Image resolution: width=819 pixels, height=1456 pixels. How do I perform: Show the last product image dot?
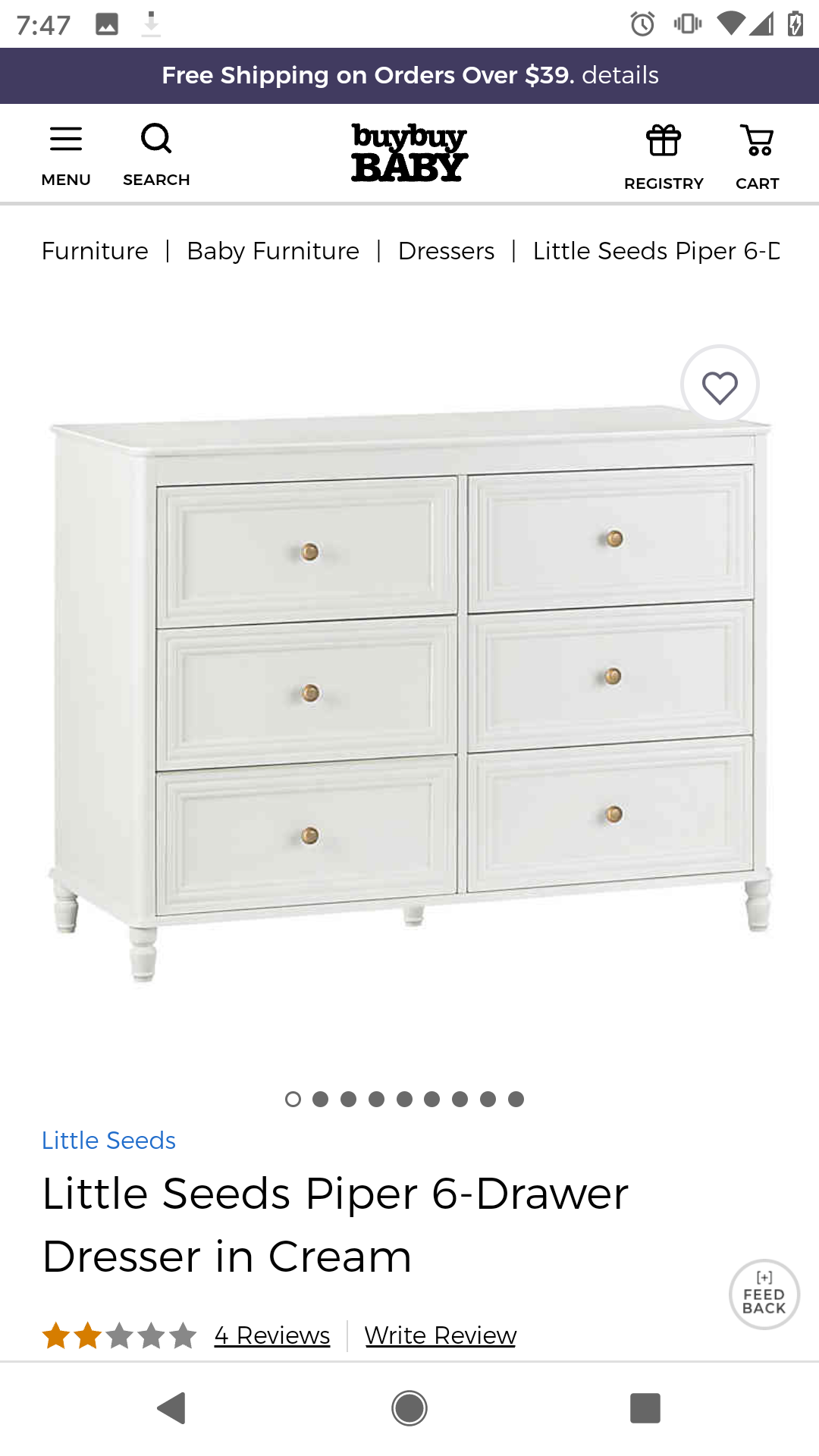pos(516,1099)
